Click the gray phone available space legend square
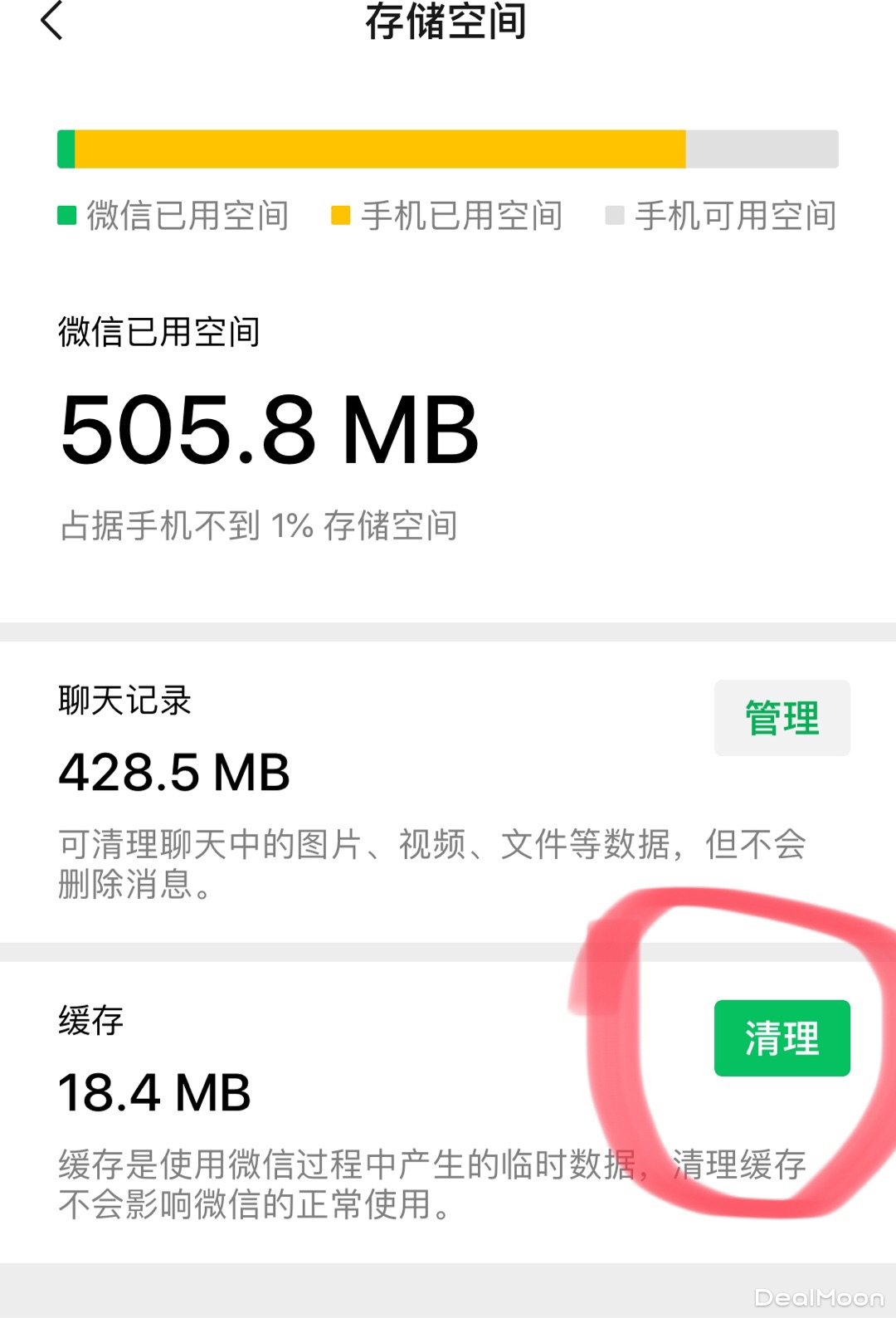Viewport: 896px width, 1318px height. tap(614, 216)
